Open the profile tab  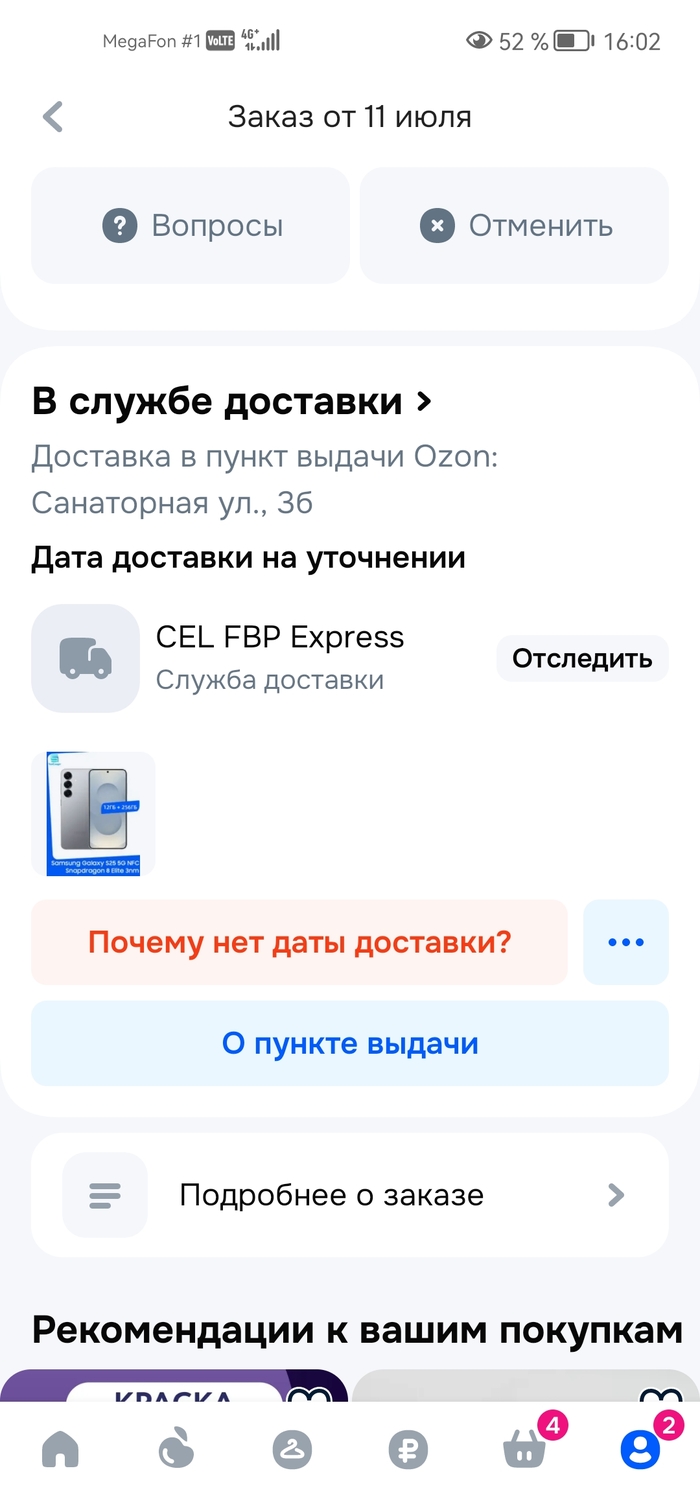tap(640, 1449)
